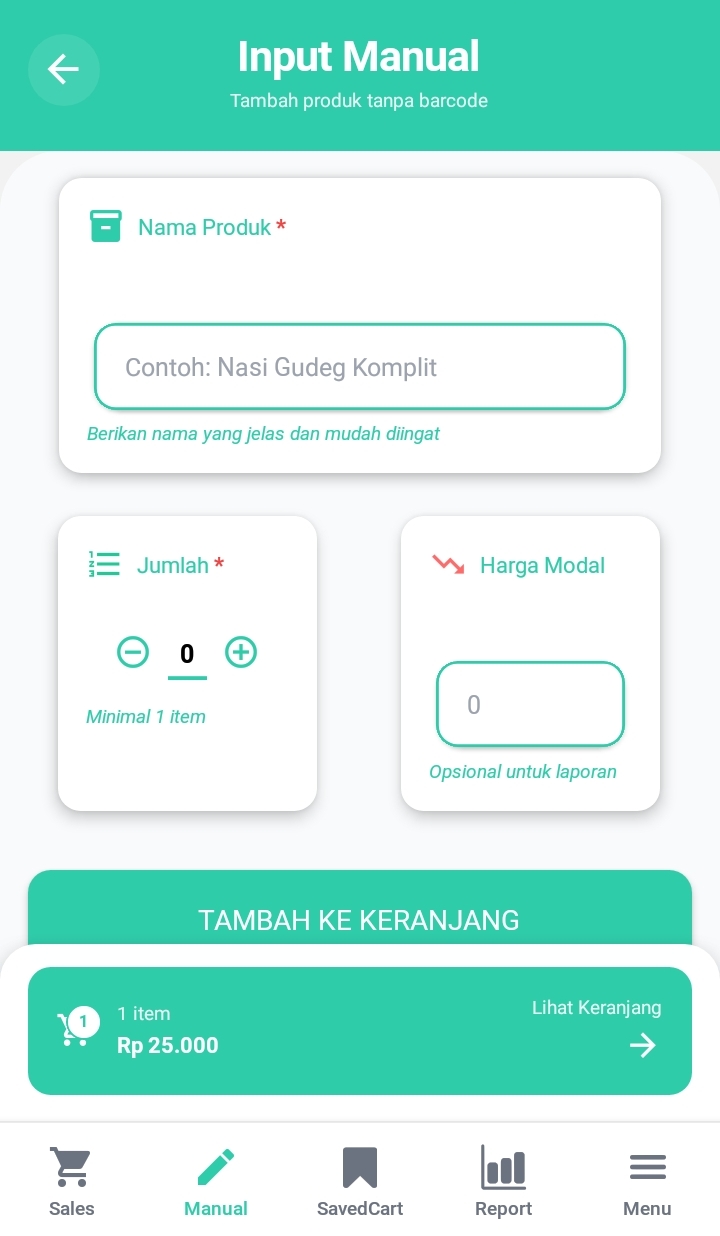Focus the Harga Modal input field
The width and height of the screenshot is (720, 1236).
(x=530, y=704)
